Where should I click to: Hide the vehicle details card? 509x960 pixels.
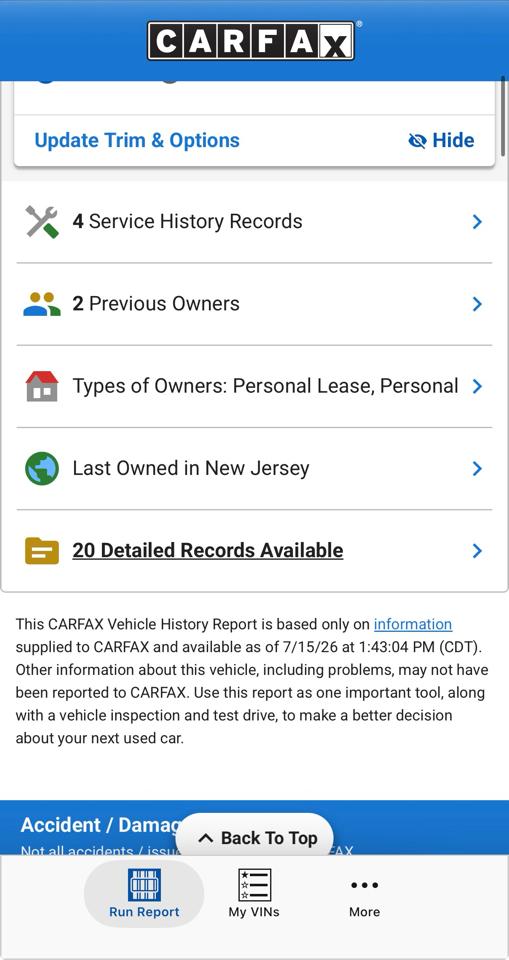pyautogui.click(x=441, y=140)
